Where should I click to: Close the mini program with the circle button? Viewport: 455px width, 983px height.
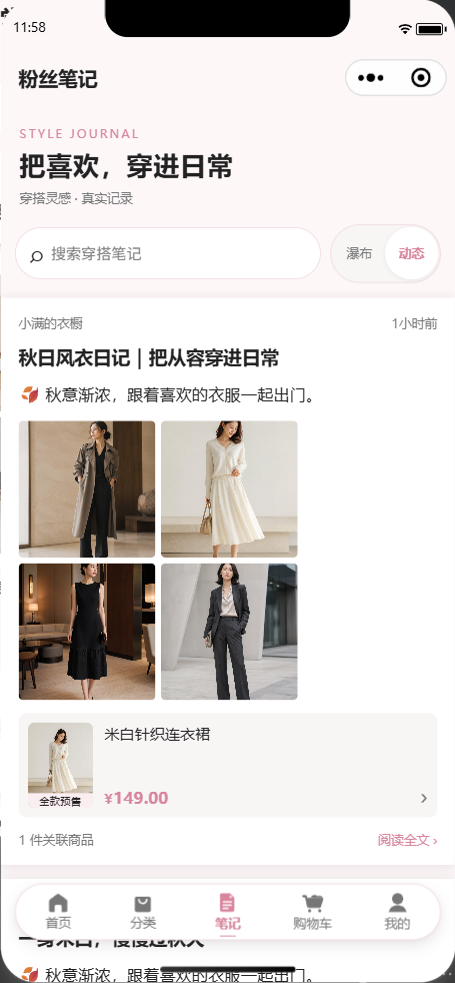[421, 78]
